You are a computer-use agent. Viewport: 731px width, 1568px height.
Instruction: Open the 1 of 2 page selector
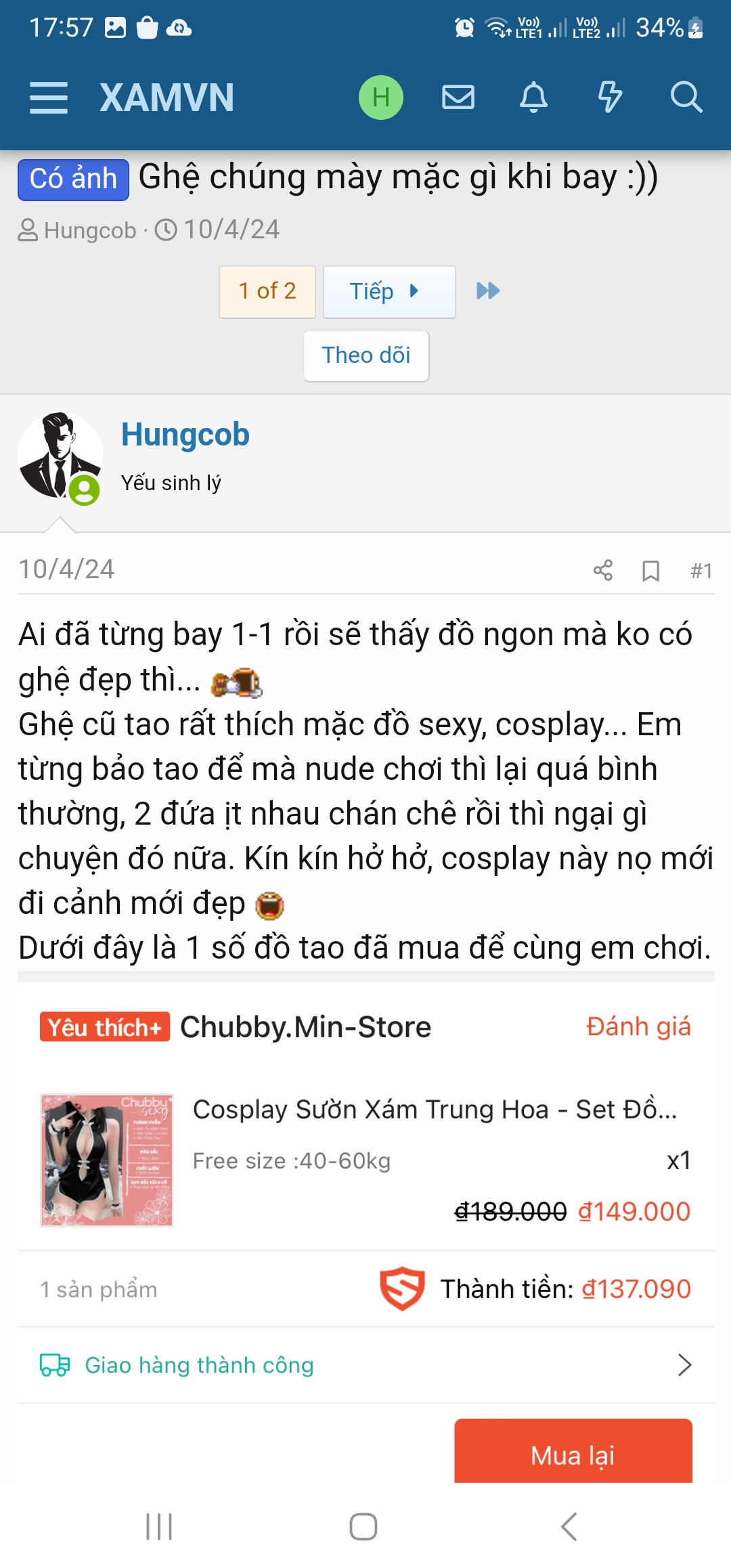[x=267, y=291]
